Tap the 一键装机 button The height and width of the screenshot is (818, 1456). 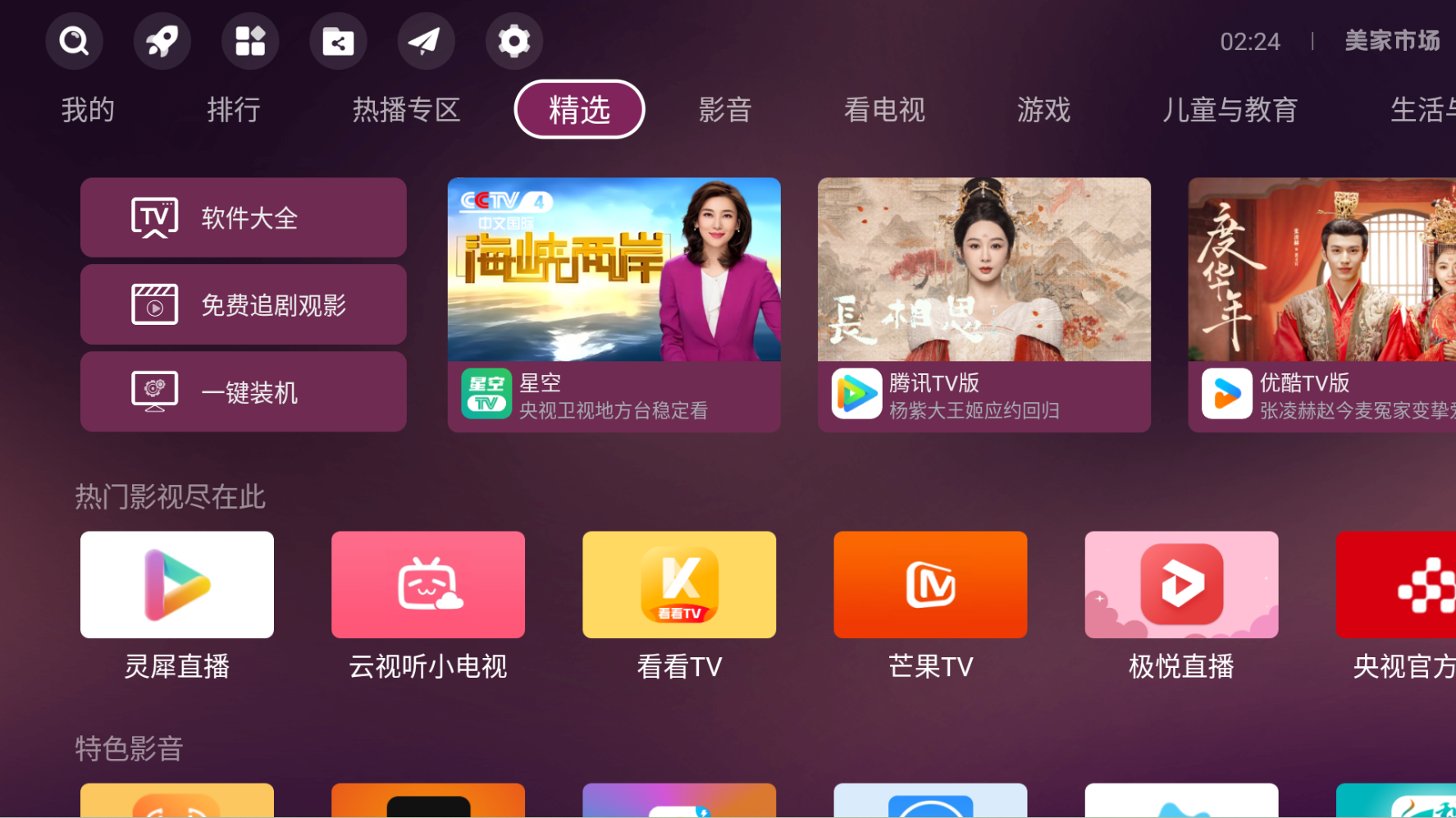[244, 392]
